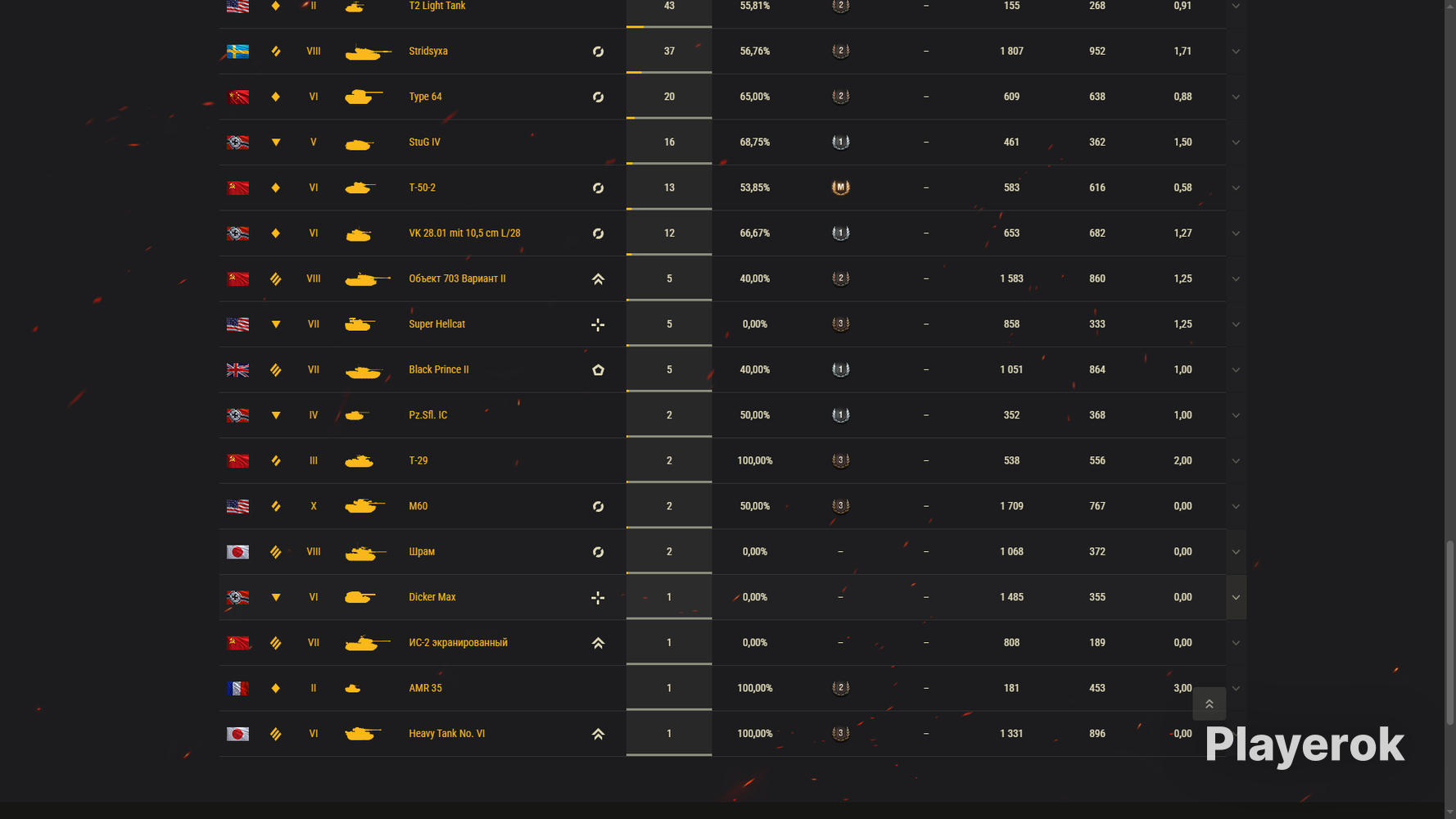
Task: Expand the Stridsyxa row details
Action: pos(1236,52)
